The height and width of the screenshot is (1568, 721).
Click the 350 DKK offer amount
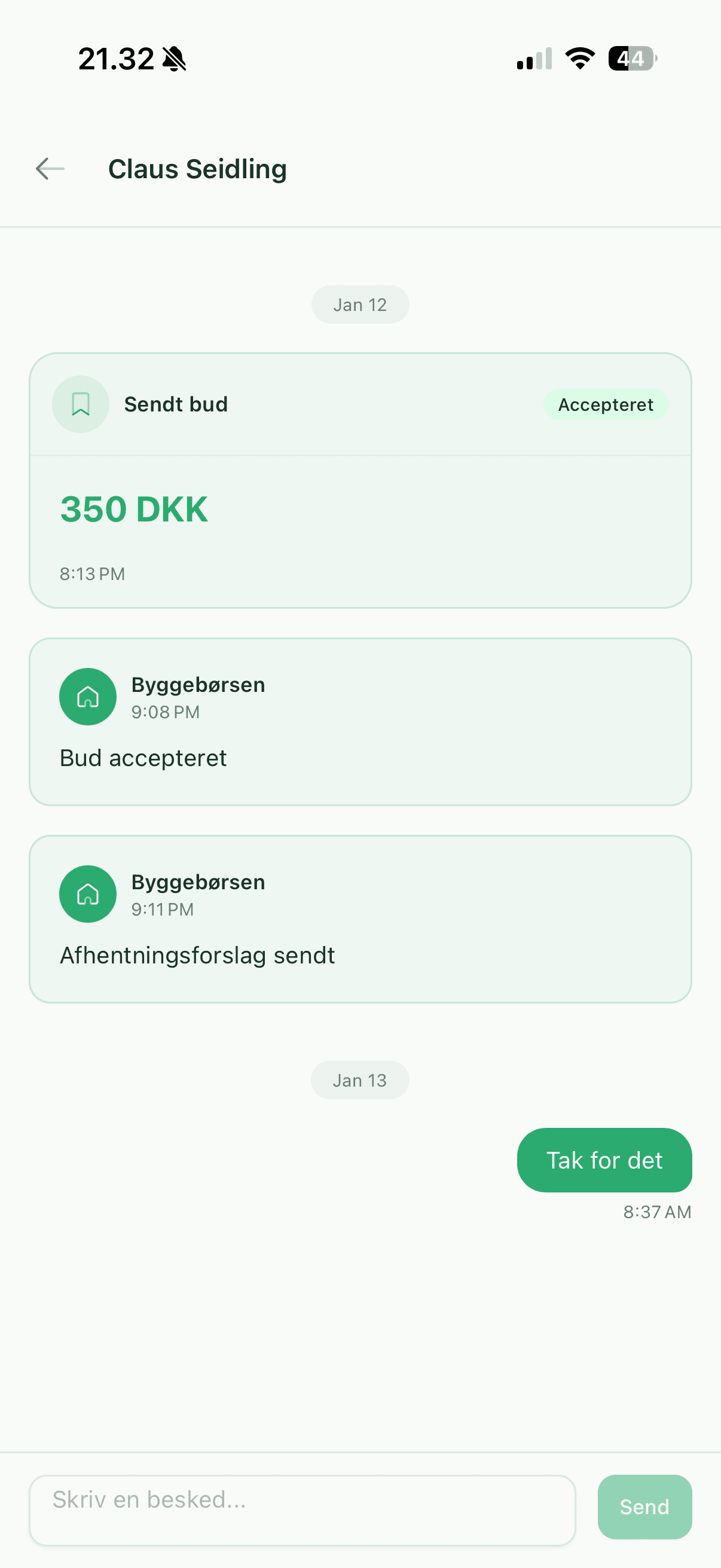(133, 510)
